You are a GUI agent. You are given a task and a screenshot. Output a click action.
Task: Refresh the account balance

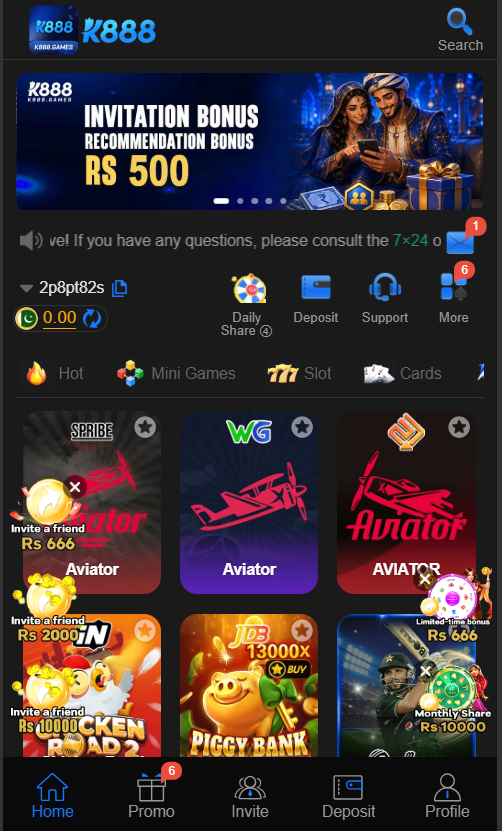92,319
